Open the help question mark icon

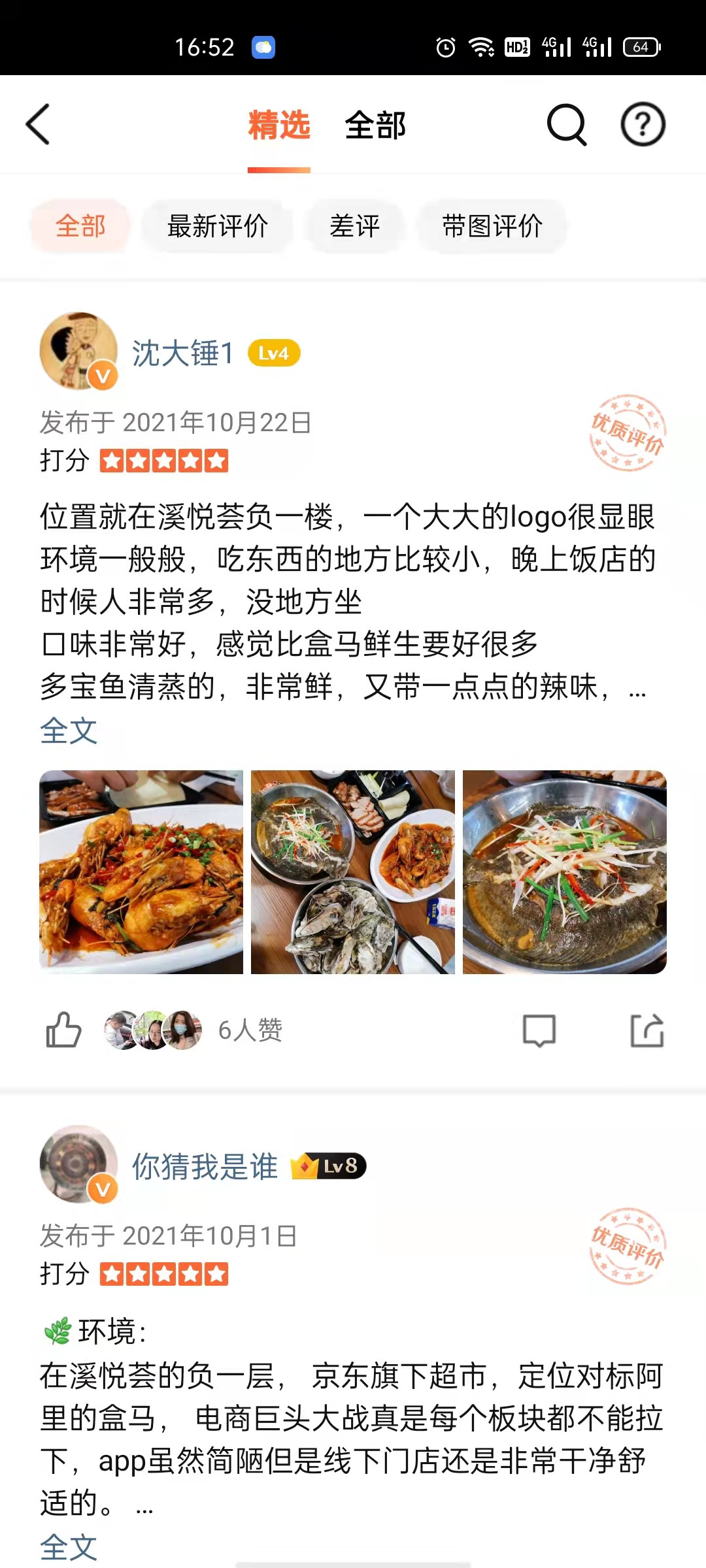click(643, 124)
